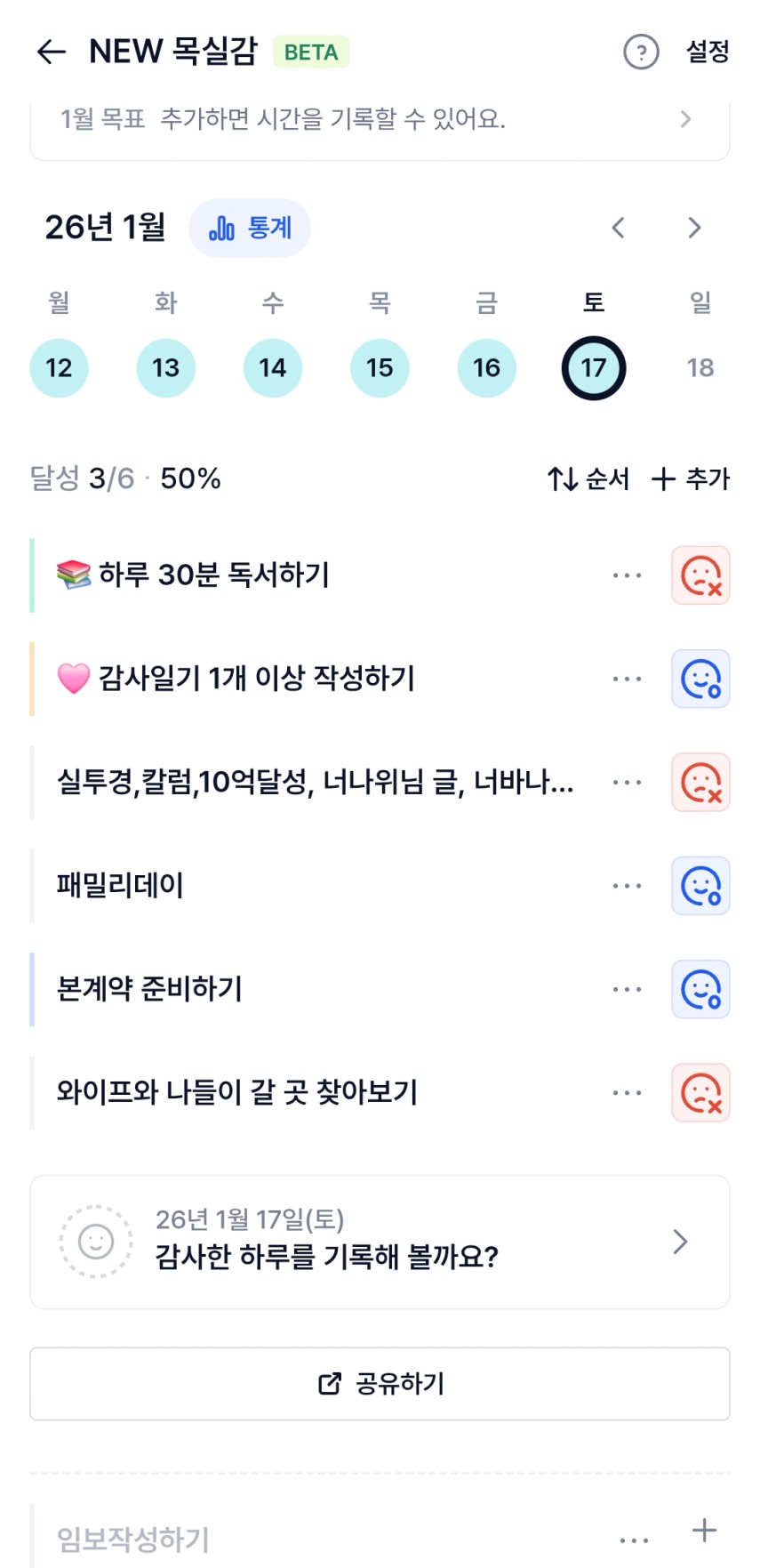Toggle completion status for 본계약 준비하기
Screen dimensions: 760x1568
700,989
